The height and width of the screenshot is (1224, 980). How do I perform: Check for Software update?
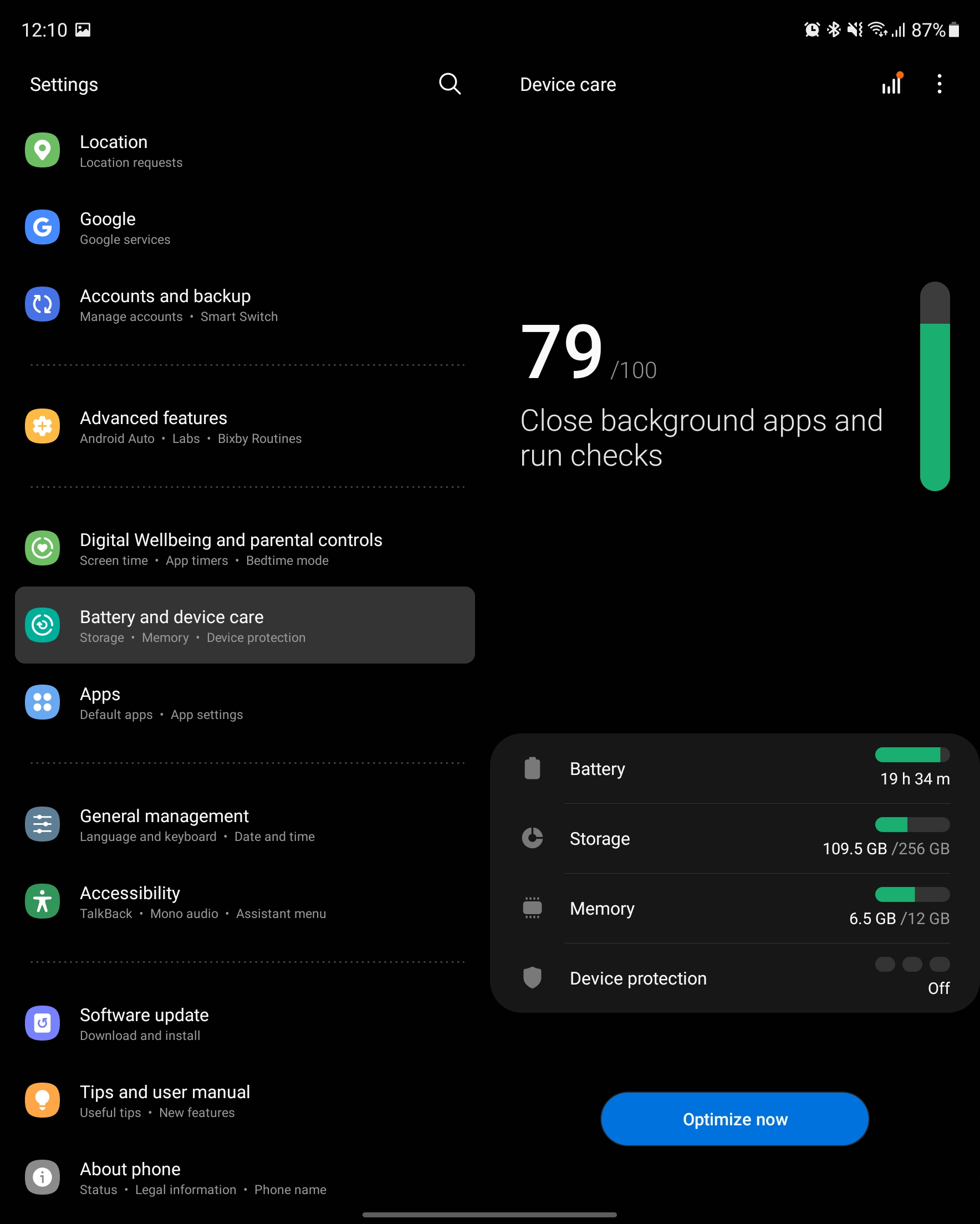pyautogui.click(x=244, y=1023)
